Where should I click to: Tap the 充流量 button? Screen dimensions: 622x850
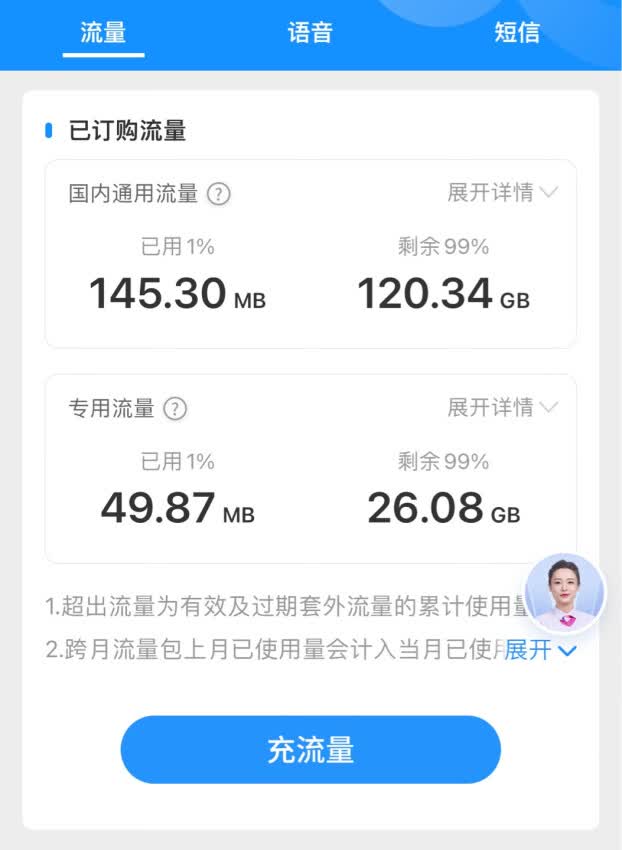click(310, 749)
